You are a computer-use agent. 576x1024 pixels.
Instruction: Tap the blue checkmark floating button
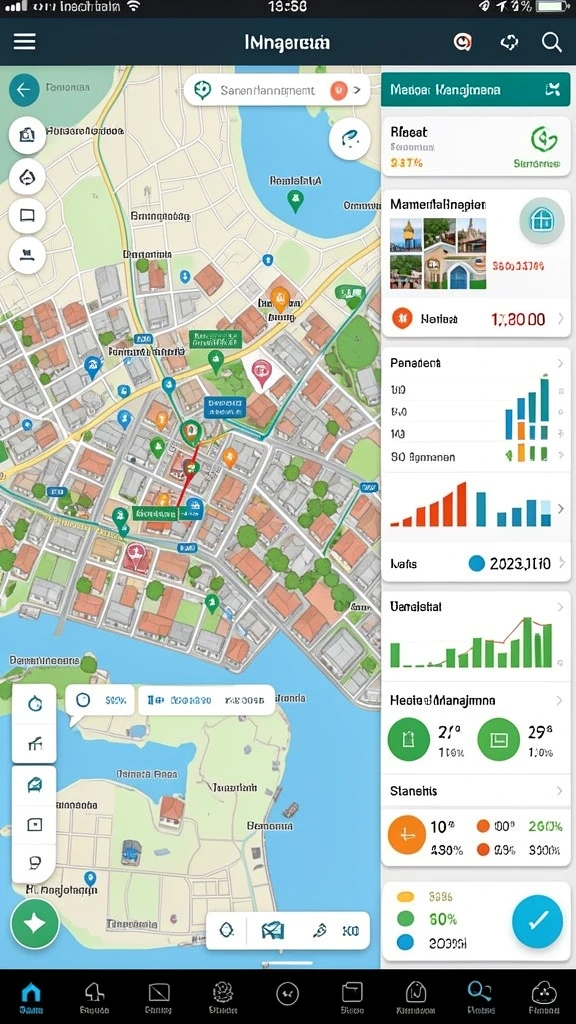tap(537, 921)
